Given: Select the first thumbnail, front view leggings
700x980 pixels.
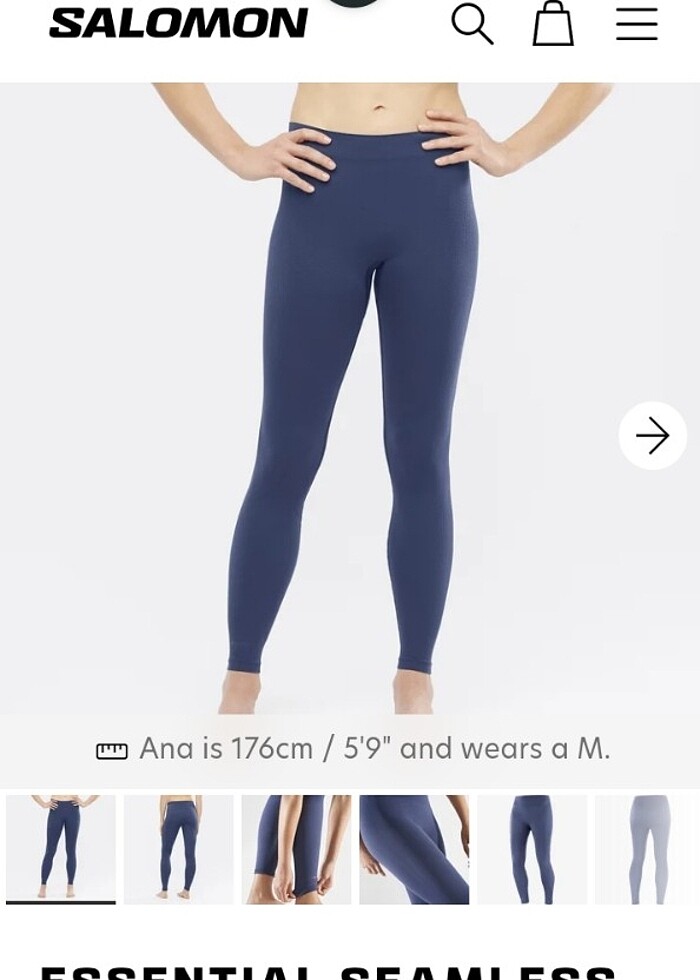Looking at the screenshot, I should pyautogui.click(x=61, y=849).
